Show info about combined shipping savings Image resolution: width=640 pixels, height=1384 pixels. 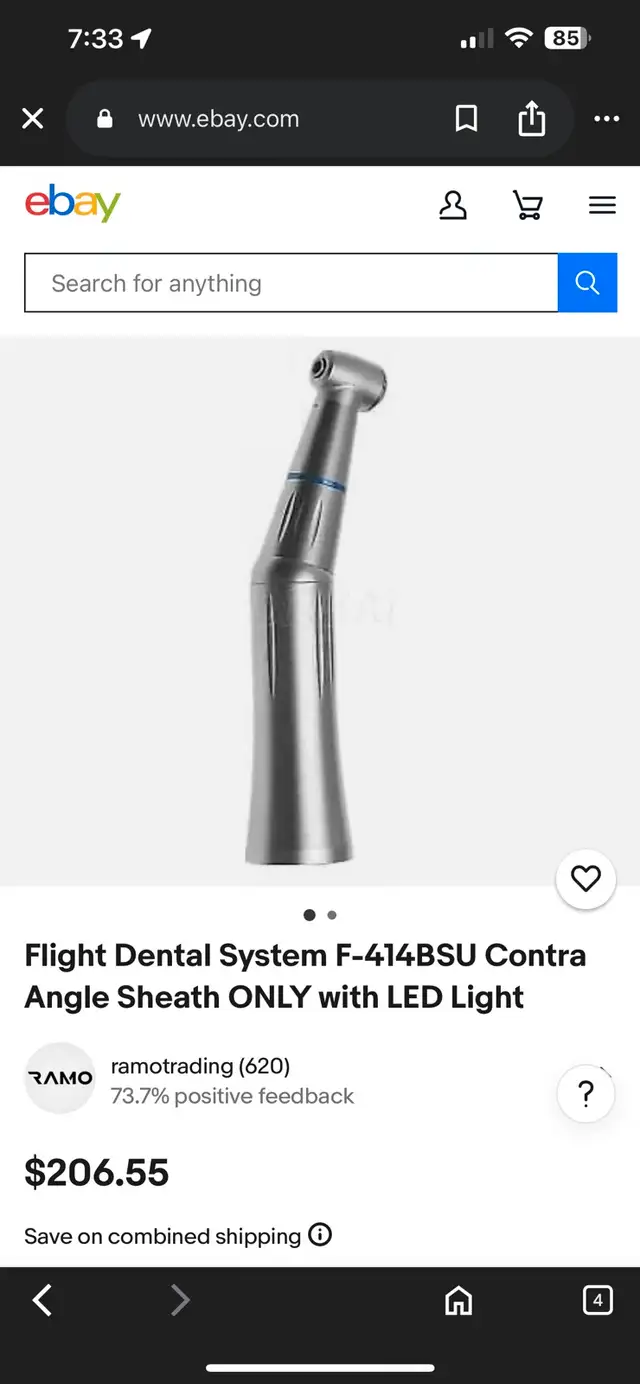(x=320, y=1235)
